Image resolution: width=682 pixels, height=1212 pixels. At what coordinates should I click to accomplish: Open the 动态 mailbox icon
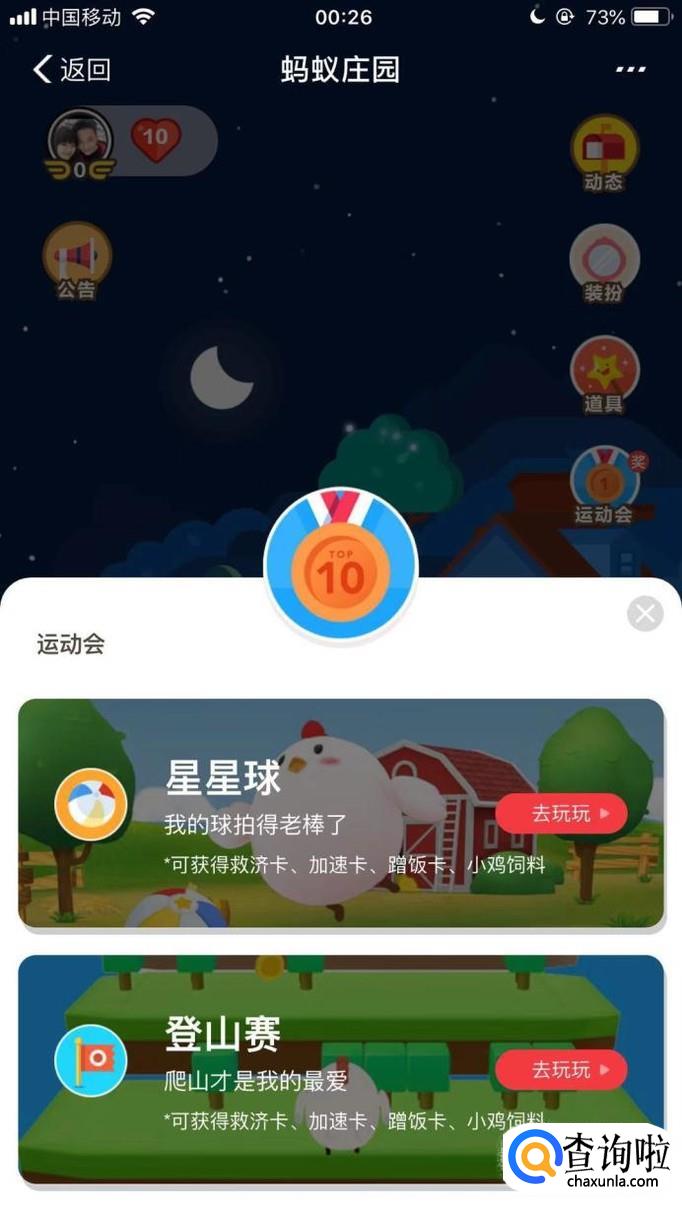(x=604, y=153)
